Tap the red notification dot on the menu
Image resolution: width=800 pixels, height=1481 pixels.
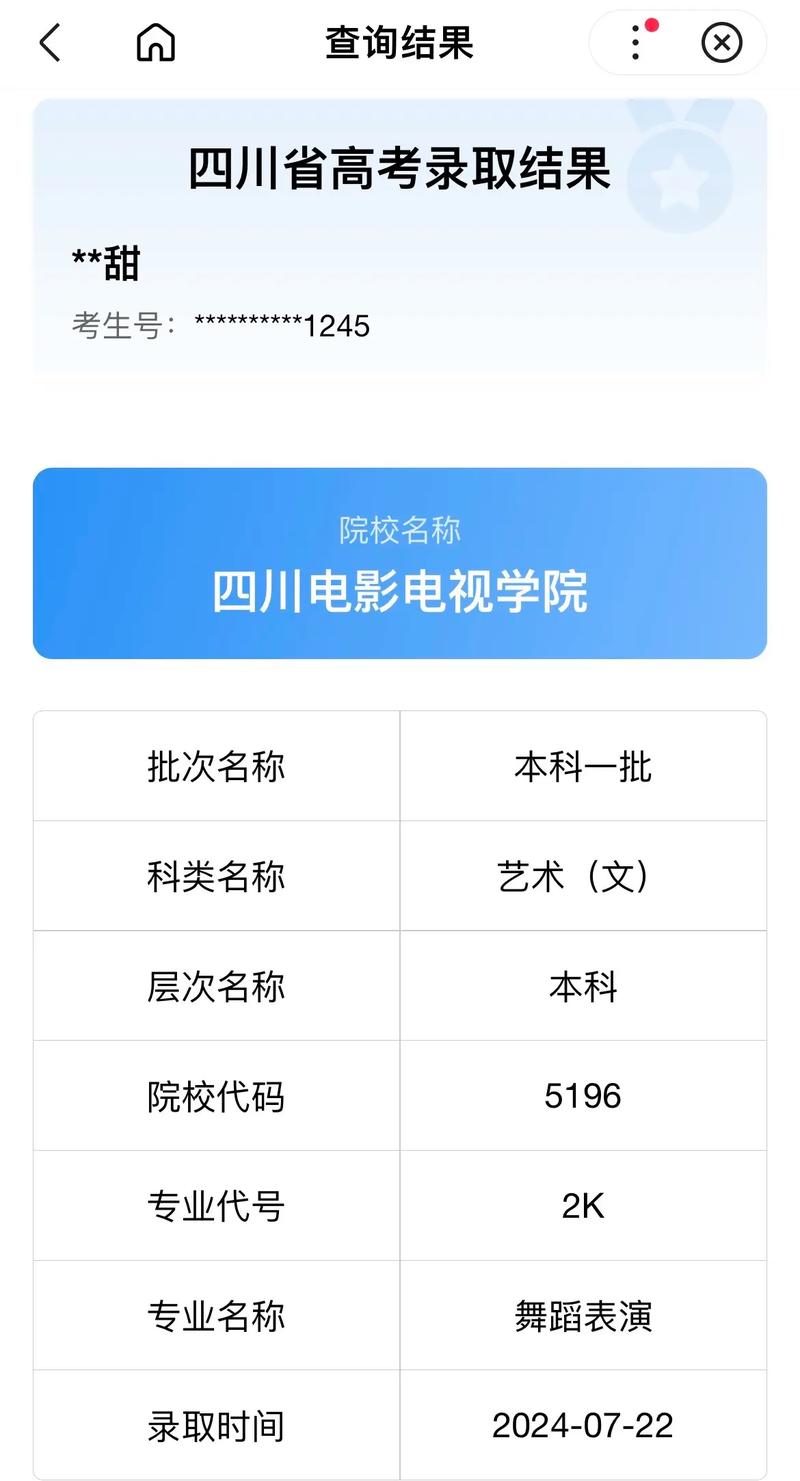point(654,23)
